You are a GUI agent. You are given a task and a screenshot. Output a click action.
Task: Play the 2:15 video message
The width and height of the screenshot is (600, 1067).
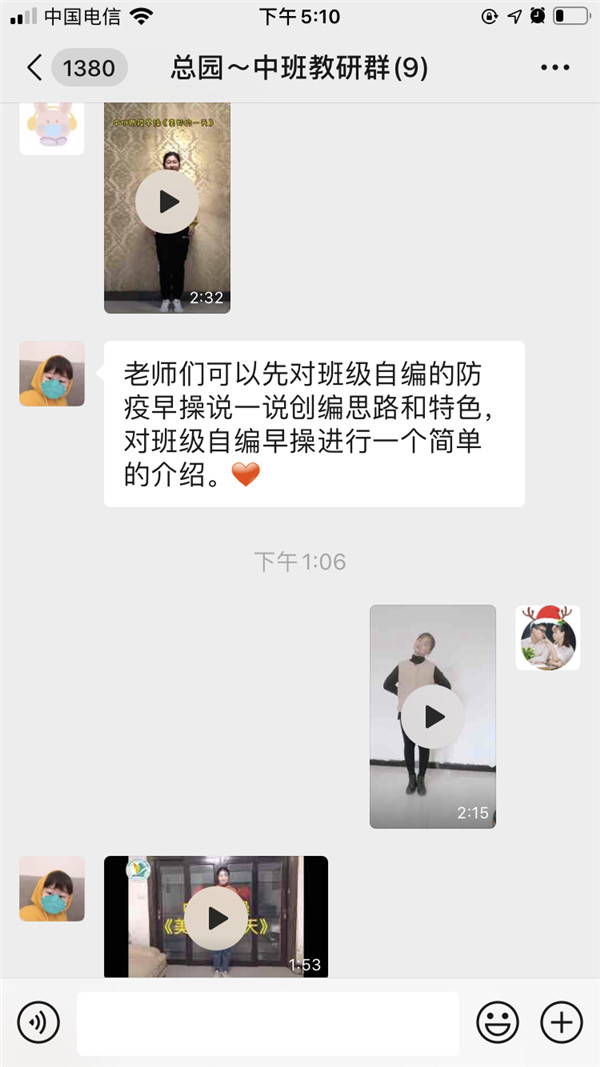(432, 717)
